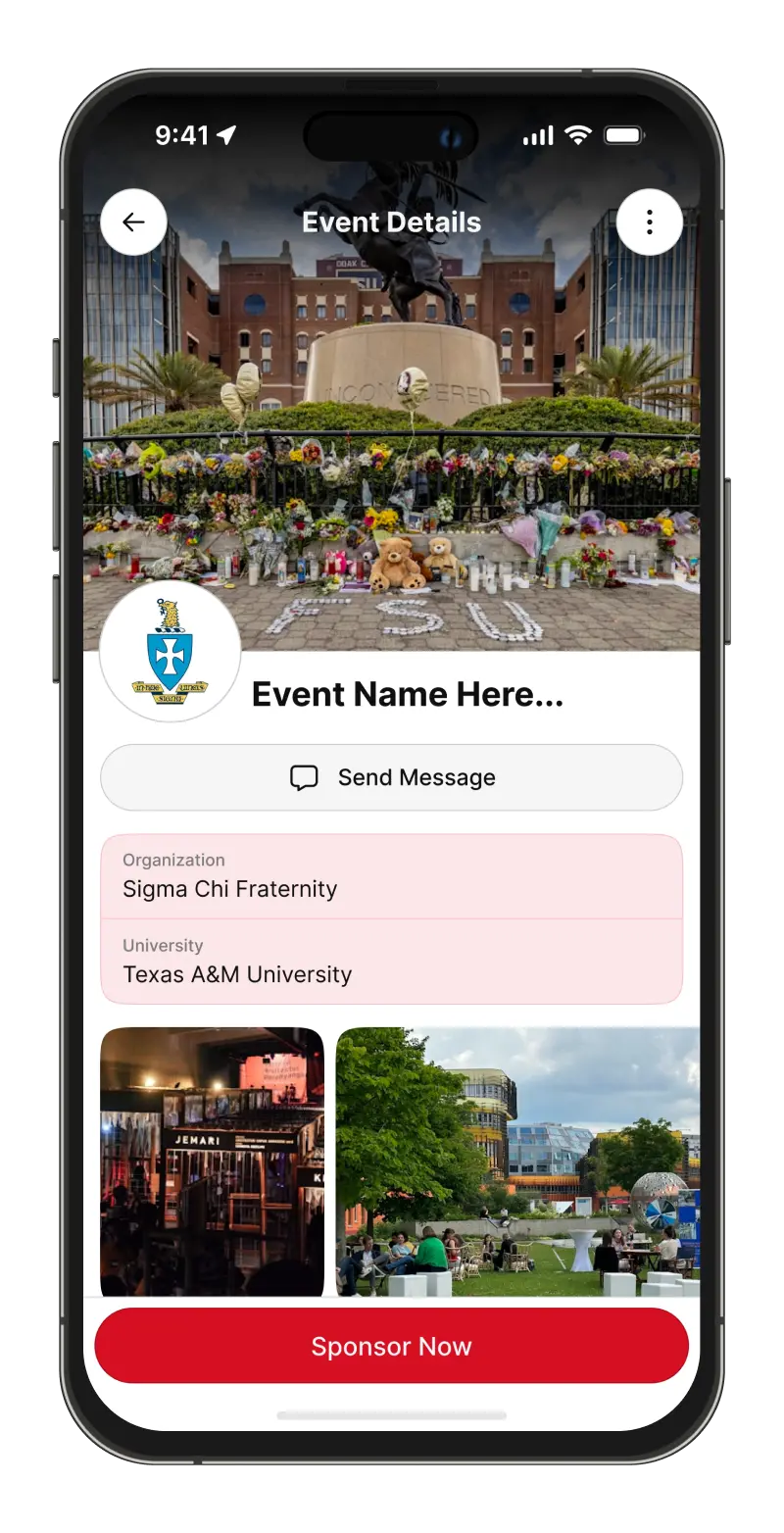The image size is (784, 1533).
Task: Go back using the arrow button
Action: (133, 223)
